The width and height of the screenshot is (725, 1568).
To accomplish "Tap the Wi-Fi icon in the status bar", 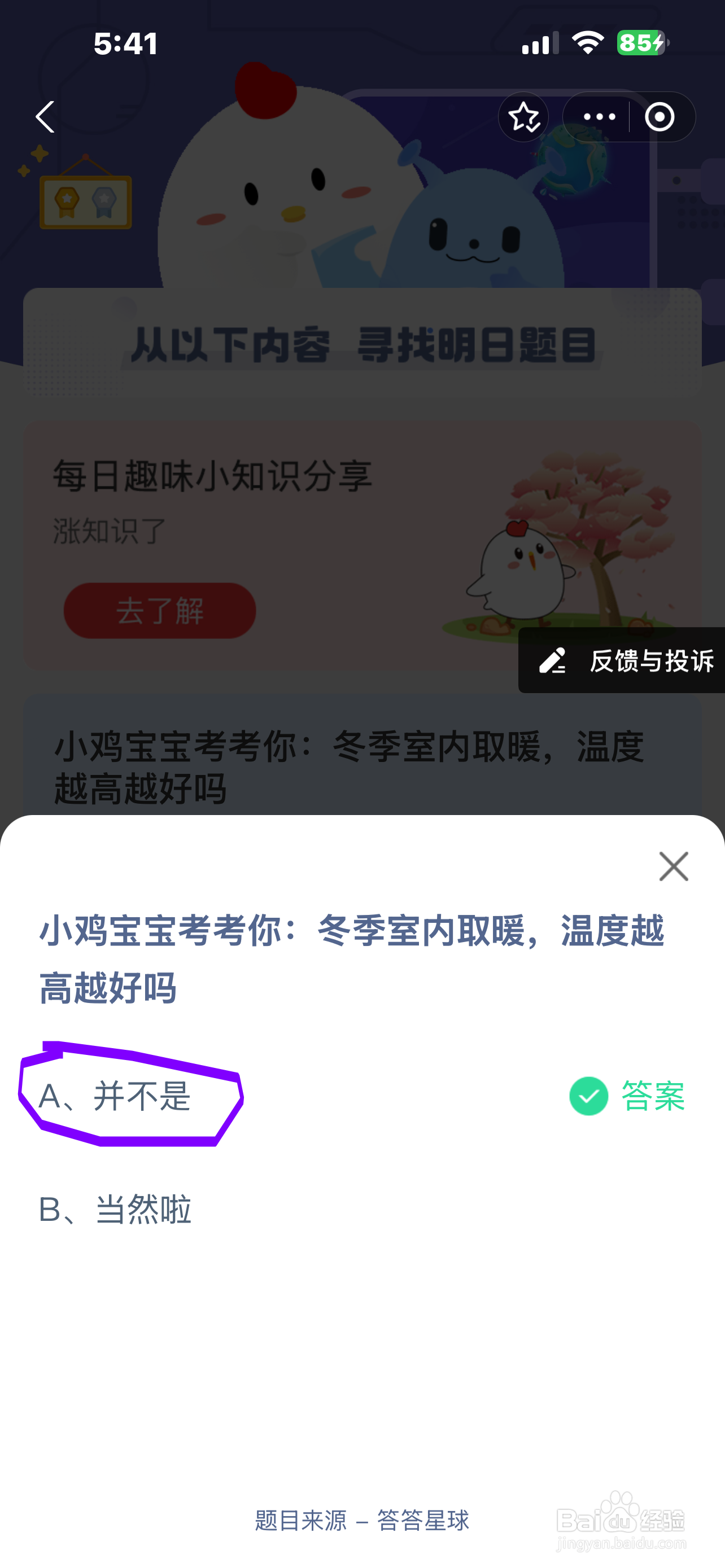I will pyautogui.click(x=586, y=41).
